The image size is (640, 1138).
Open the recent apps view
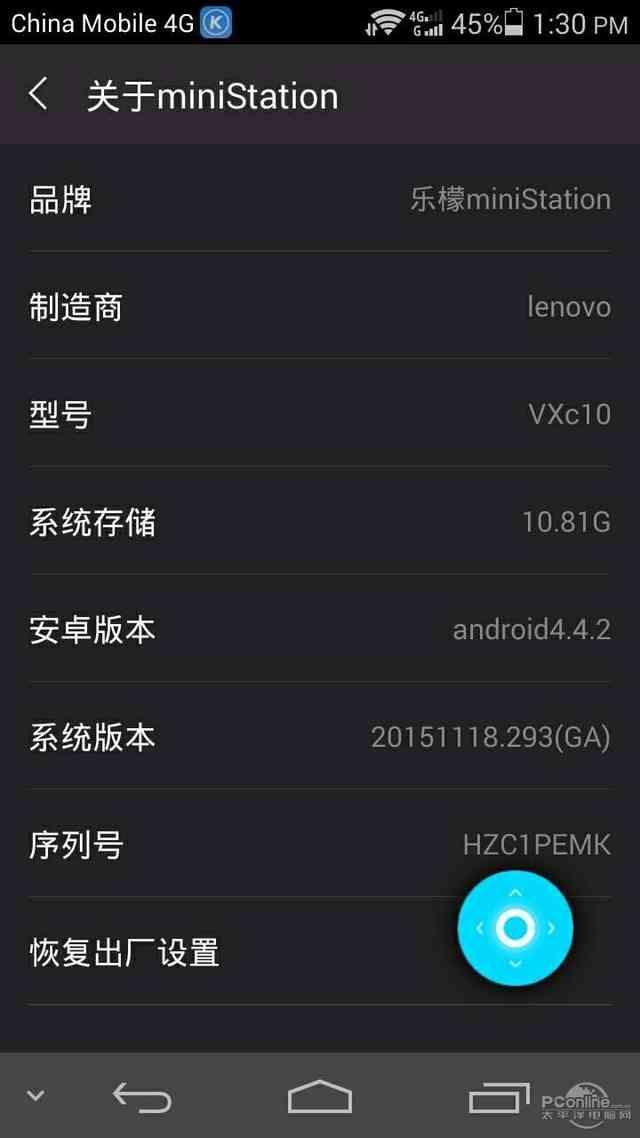pos(499,1097)
